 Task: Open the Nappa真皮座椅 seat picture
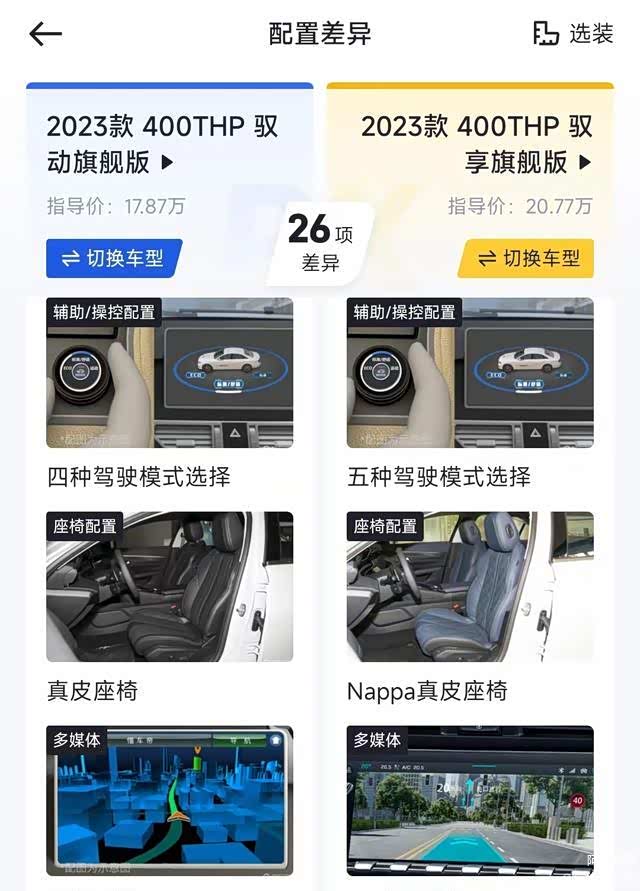pyautogui.click(x=469, y=587)
